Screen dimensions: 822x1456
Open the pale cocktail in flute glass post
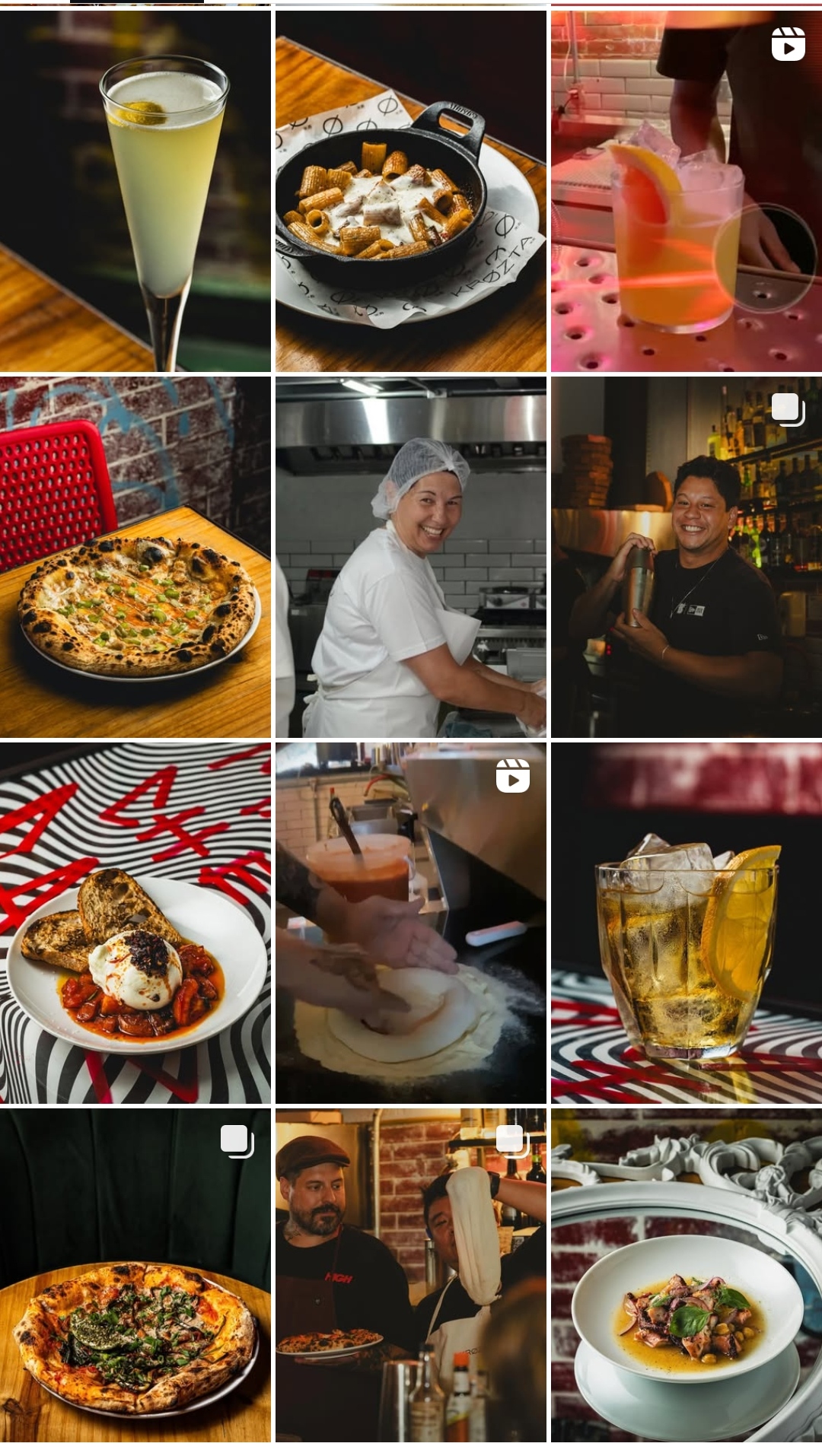135,190
